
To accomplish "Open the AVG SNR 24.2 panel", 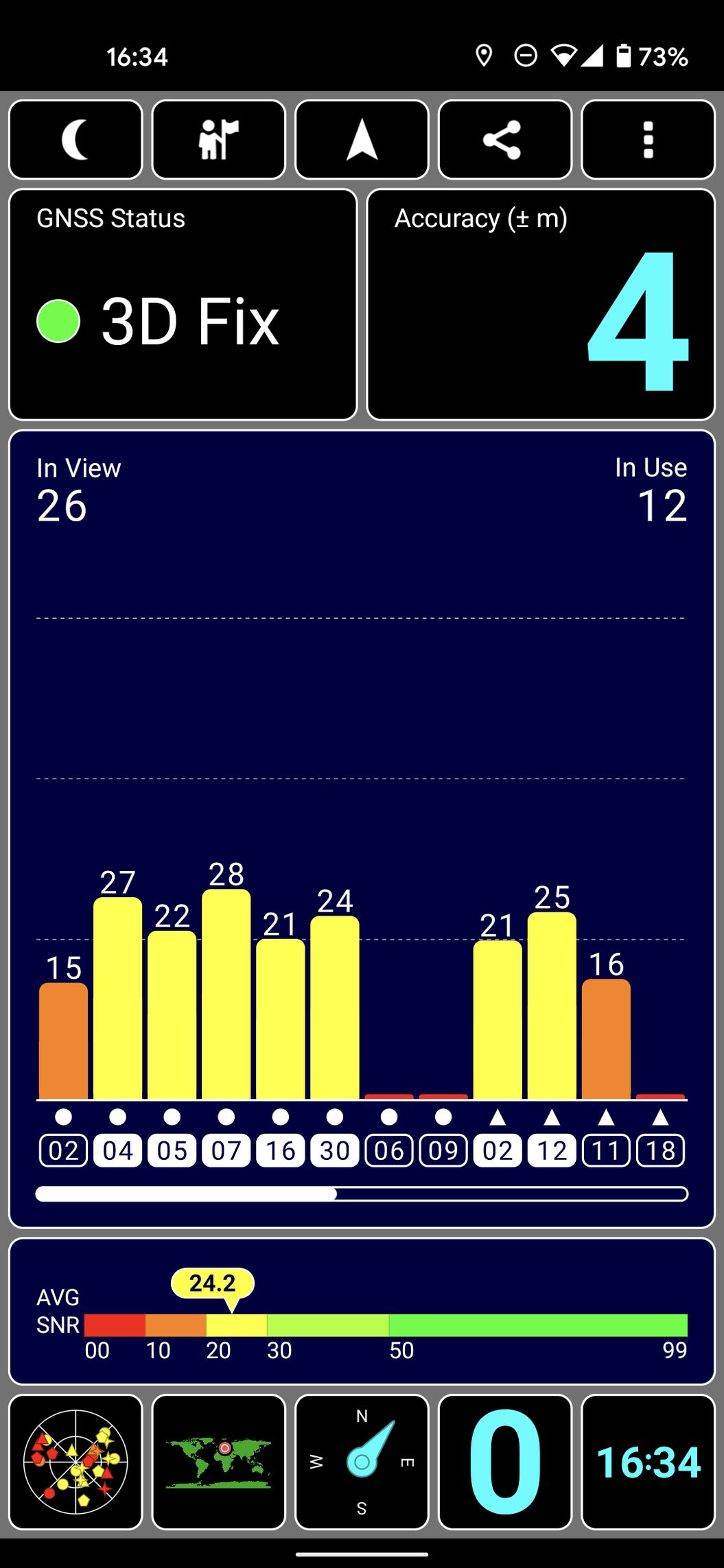I will (x=362, y=1311).
